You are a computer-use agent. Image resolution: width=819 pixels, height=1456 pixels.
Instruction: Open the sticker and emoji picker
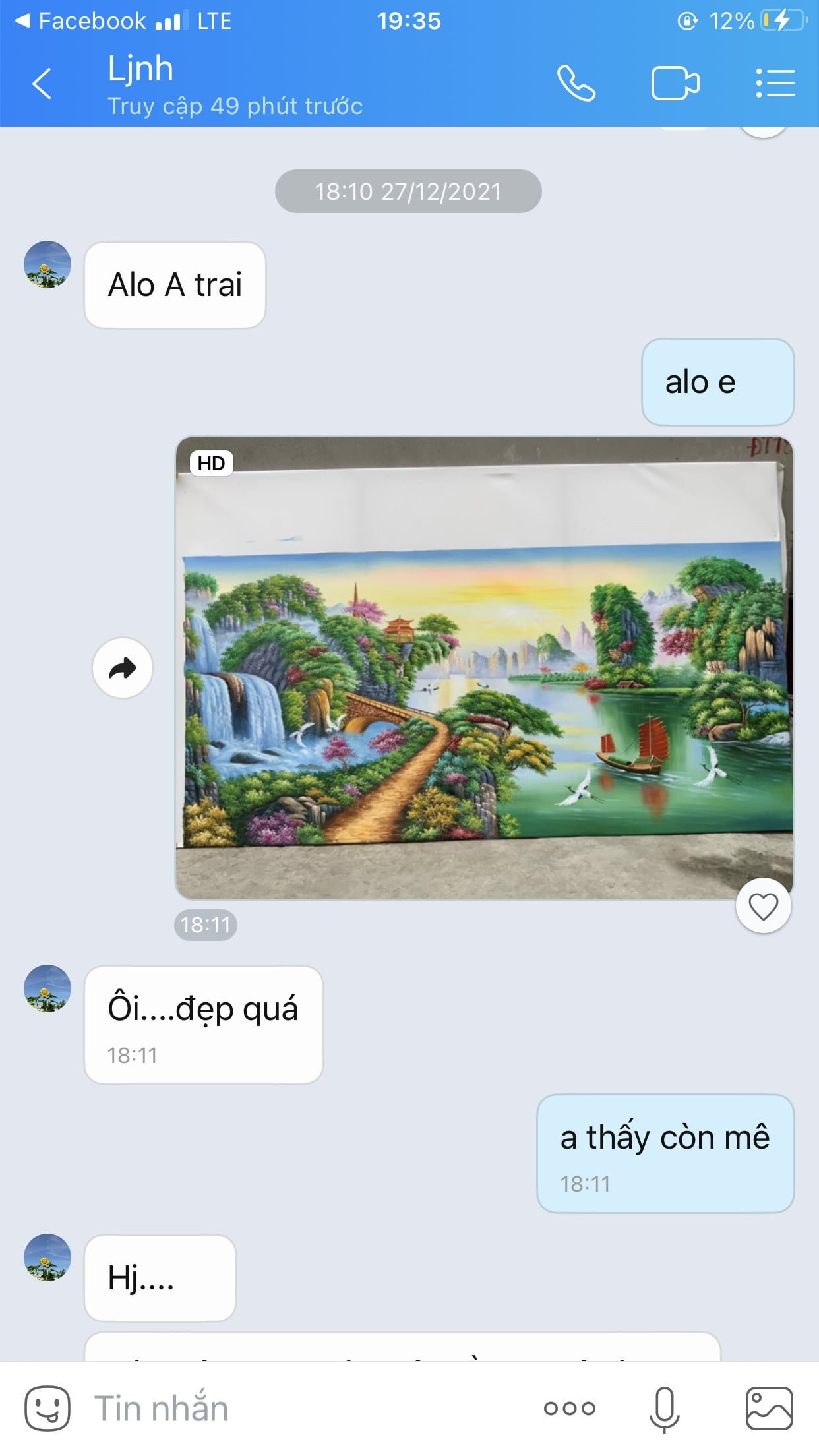pos(47,1409)
